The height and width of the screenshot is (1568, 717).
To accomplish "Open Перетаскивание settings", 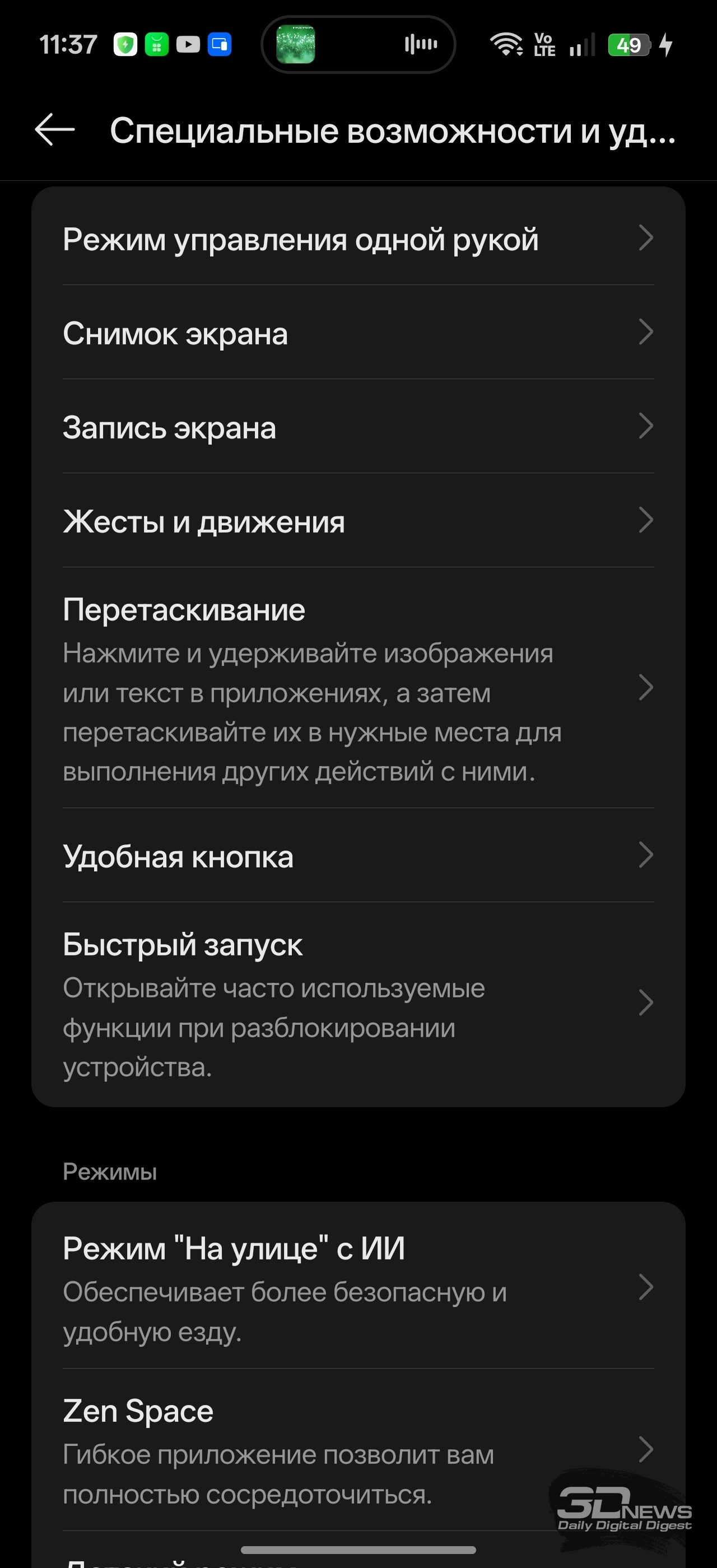I will coord(358,688).
